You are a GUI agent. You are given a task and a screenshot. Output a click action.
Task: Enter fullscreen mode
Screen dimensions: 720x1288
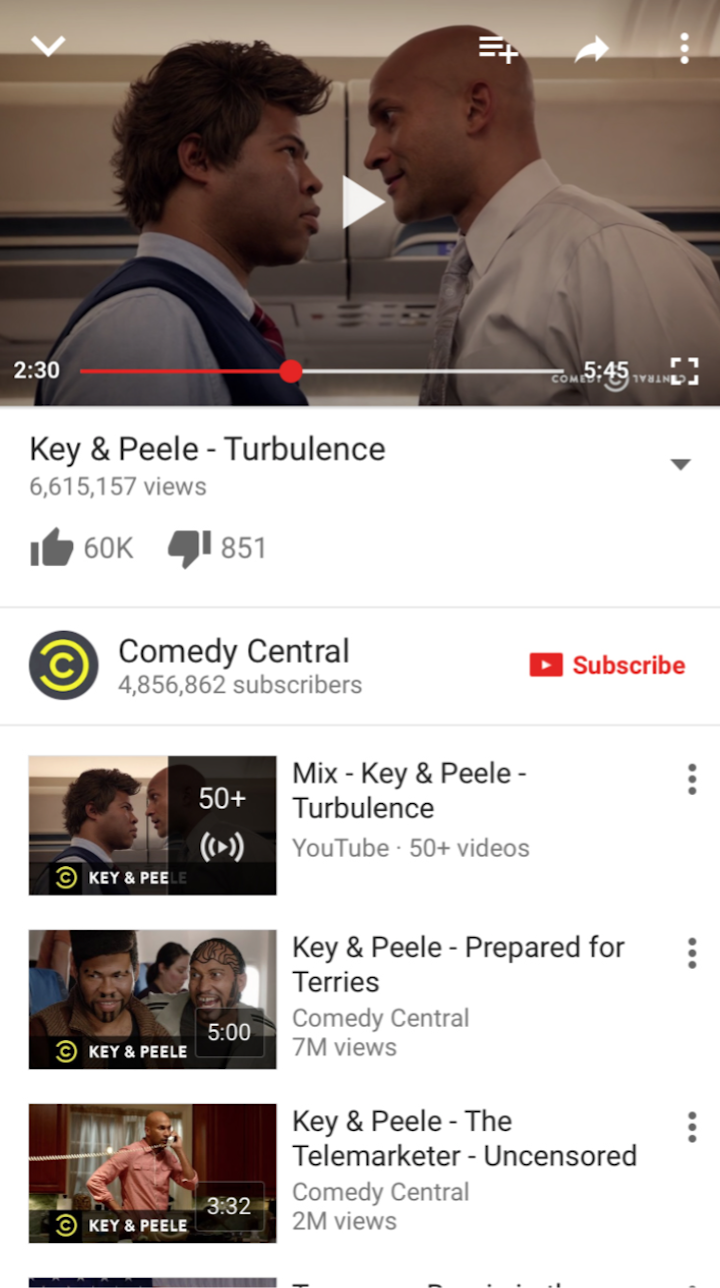click(684, 371)
